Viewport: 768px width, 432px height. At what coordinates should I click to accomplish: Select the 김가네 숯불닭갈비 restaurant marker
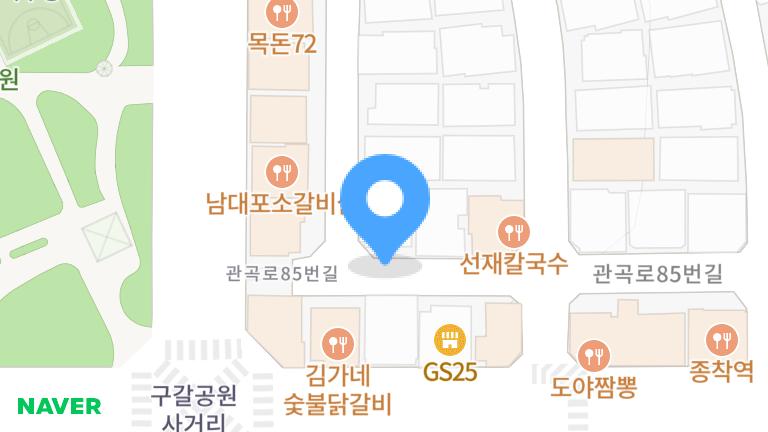pyautogui.click(x=339, y=343)
